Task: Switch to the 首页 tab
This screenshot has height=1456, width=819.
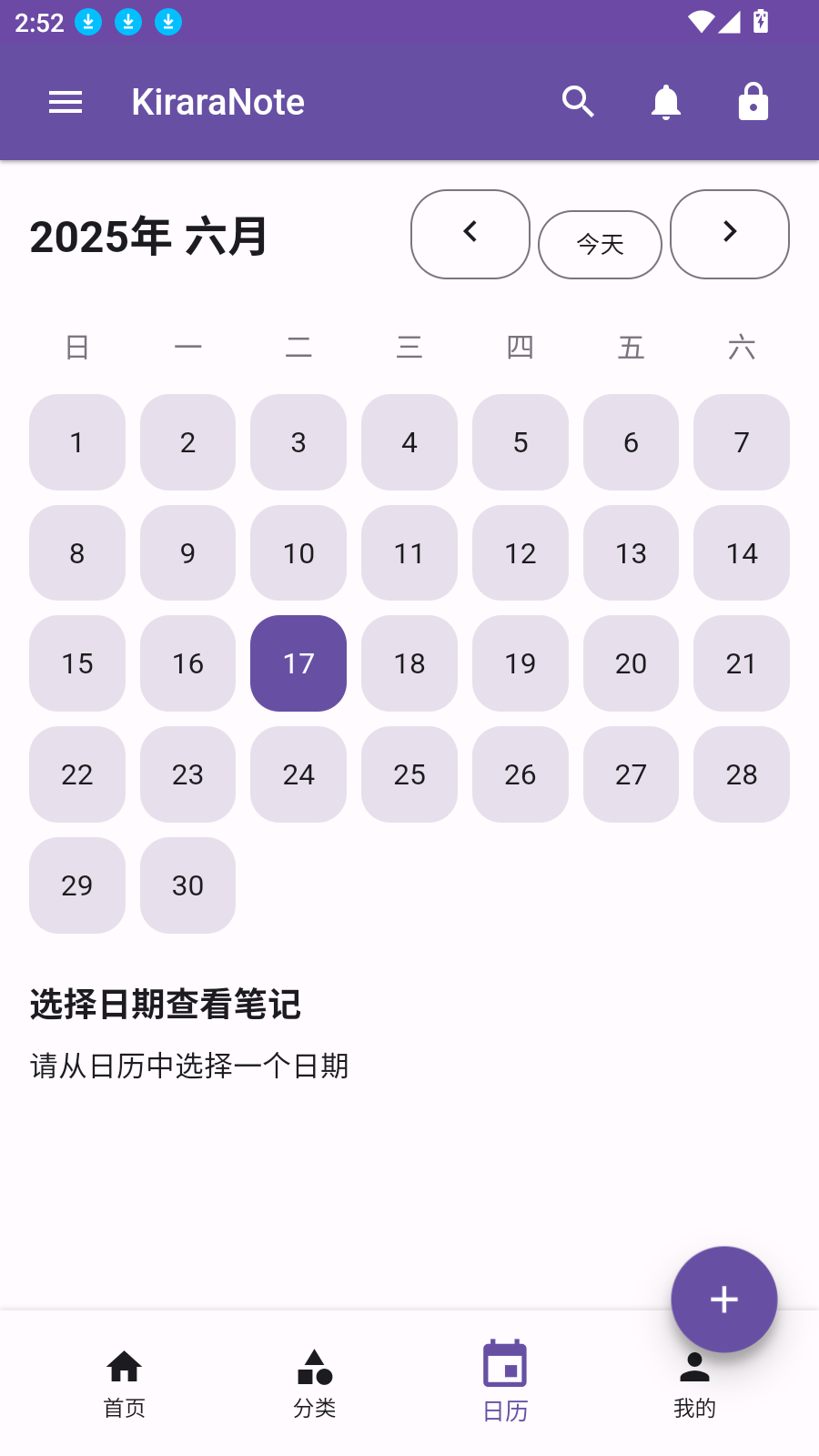Action: coord(125,1381)
